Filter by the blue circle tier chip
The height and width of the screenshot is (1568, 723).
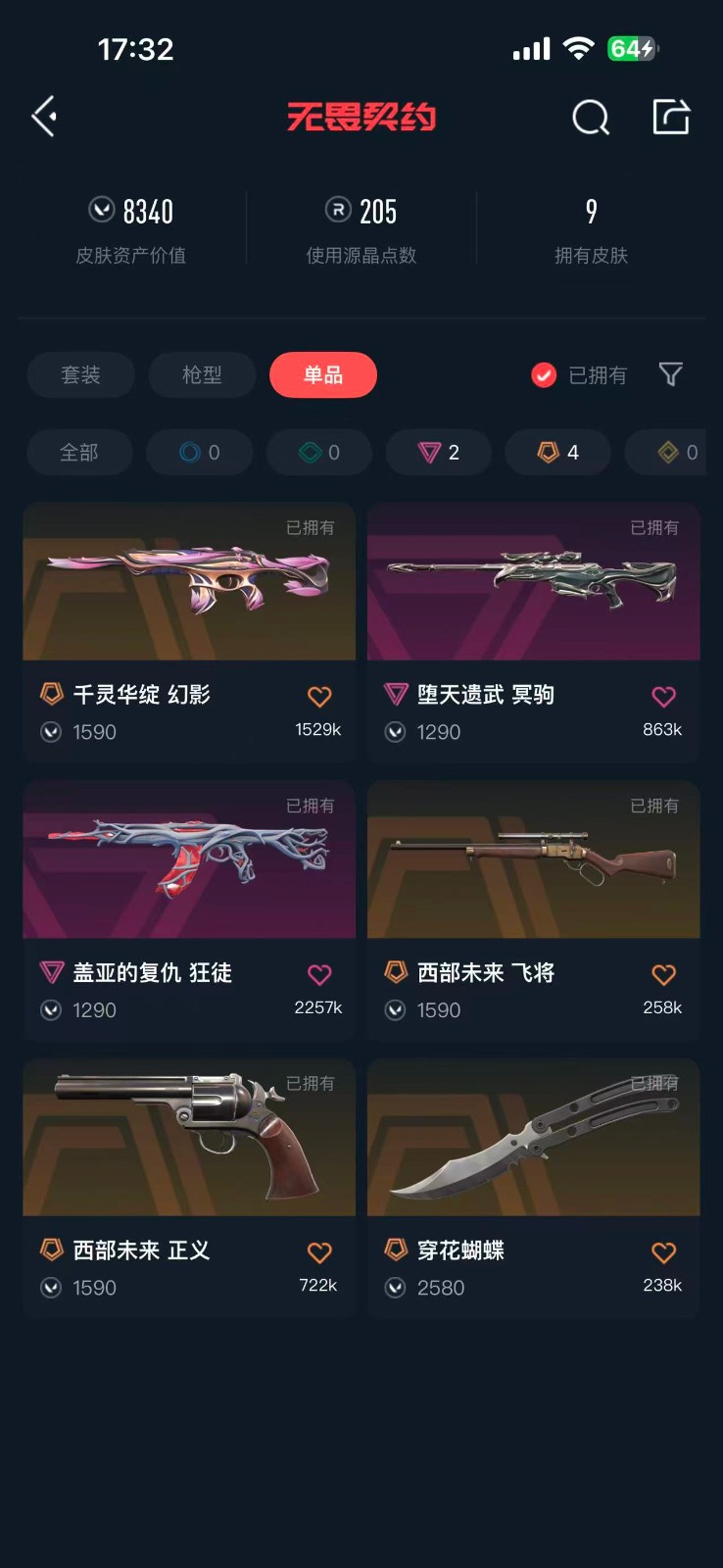pos(199,453)
